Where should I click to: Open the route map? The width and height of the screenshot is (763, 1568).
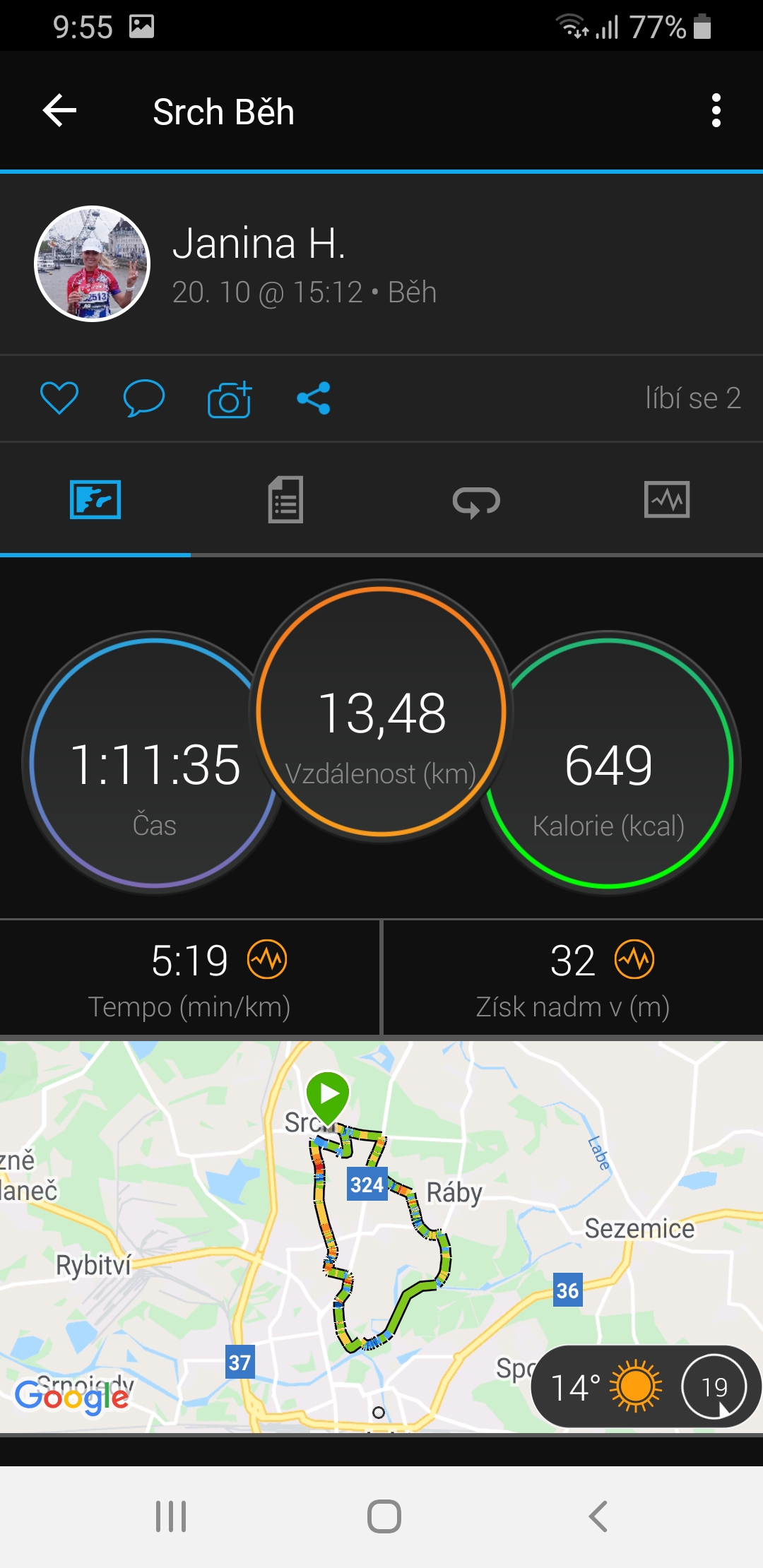click(381, 1236)
